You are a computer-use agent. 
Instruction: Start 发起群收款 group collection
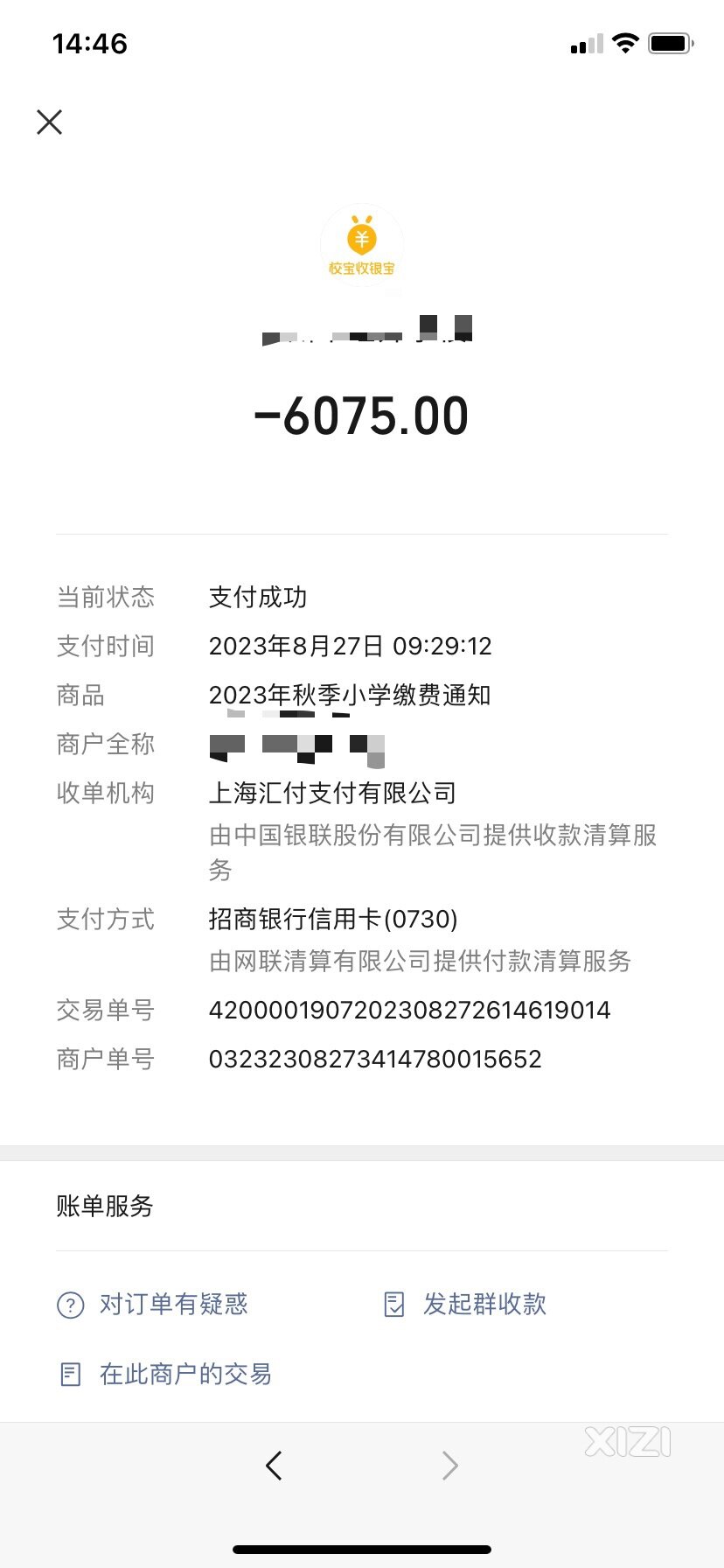(x=464, y=1305)
